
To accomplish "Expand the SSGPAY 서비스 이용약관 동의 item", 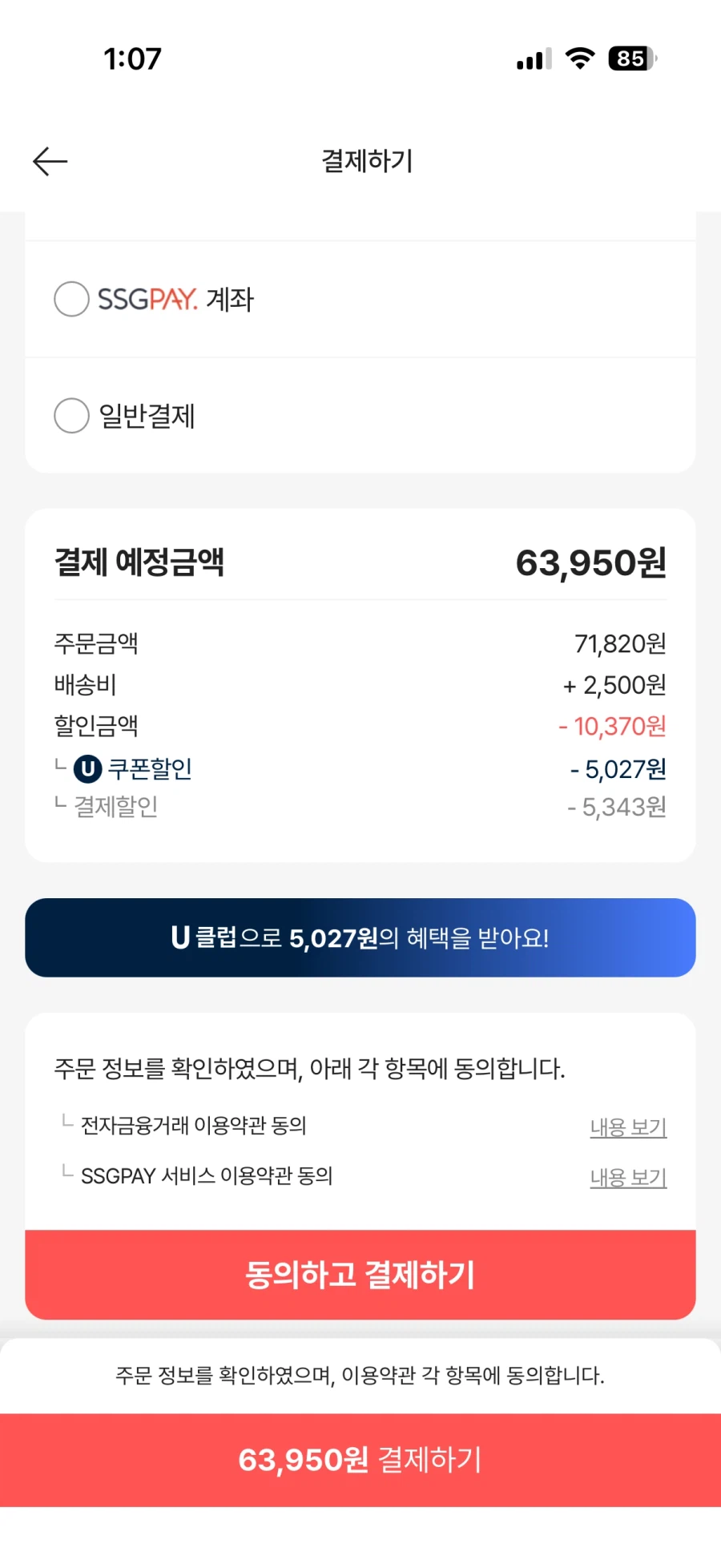I will [x=208, y=1176].
